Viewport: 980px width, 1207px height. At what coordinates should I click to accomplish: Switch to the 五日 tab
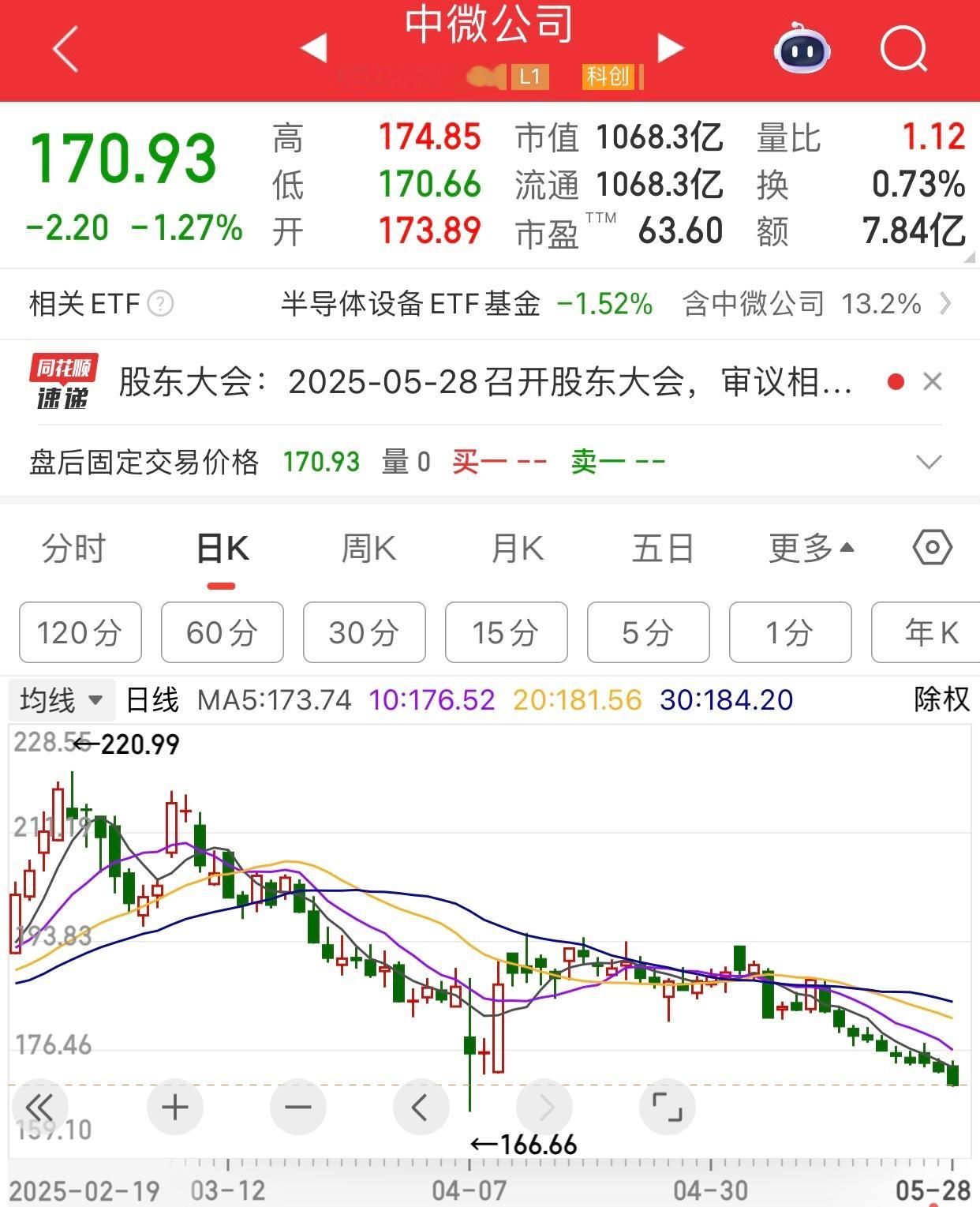point(663,549)
